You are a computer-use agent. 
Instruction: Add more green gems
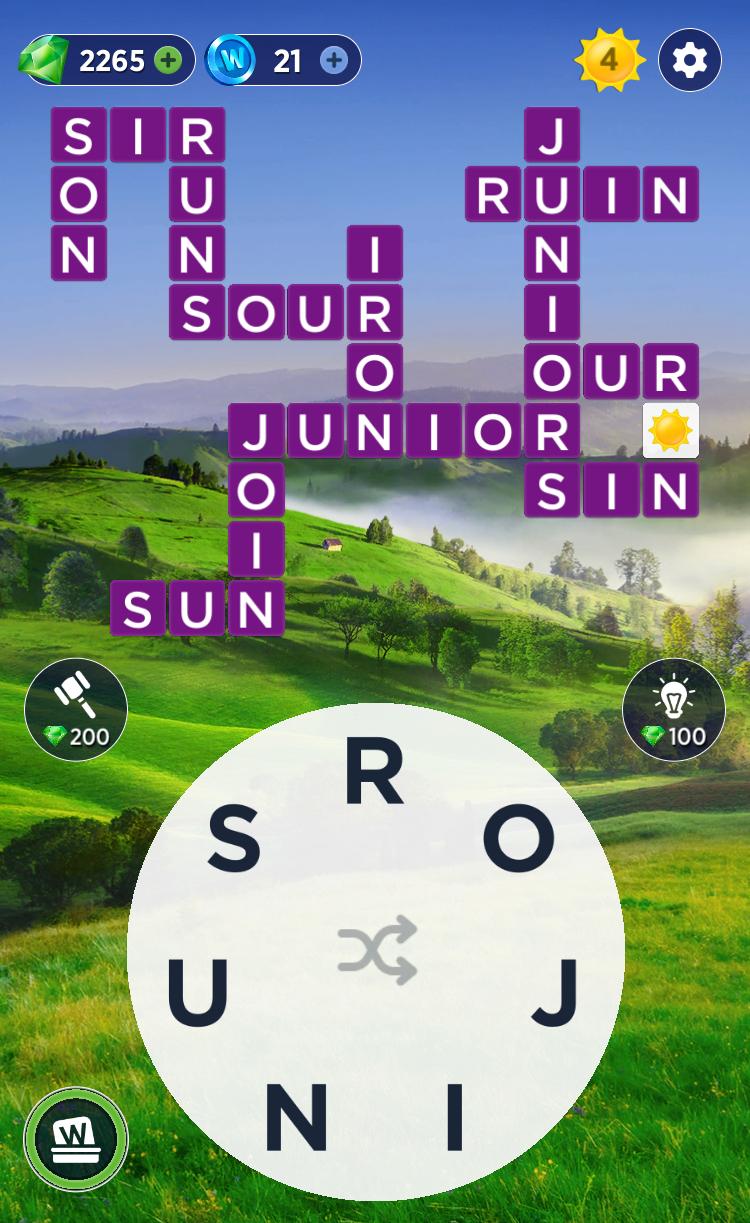point(168,61)
